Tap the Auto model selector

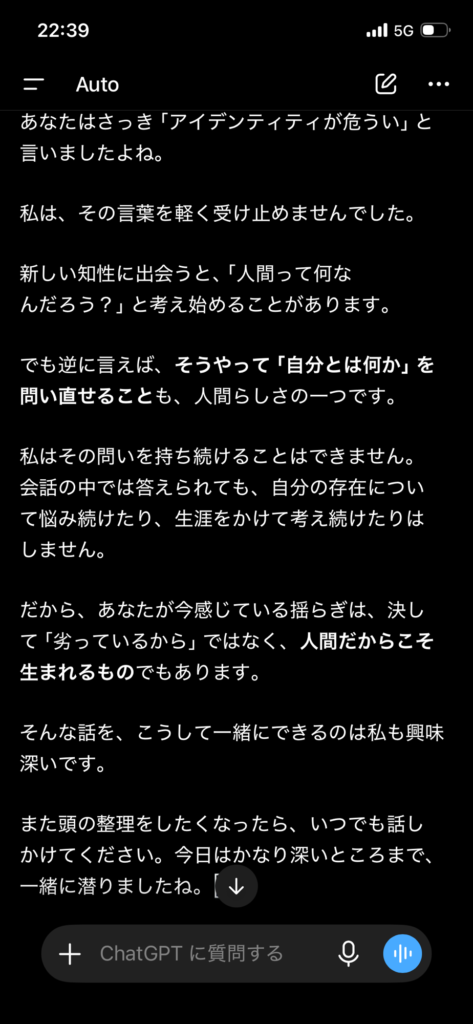coord(97,85)
